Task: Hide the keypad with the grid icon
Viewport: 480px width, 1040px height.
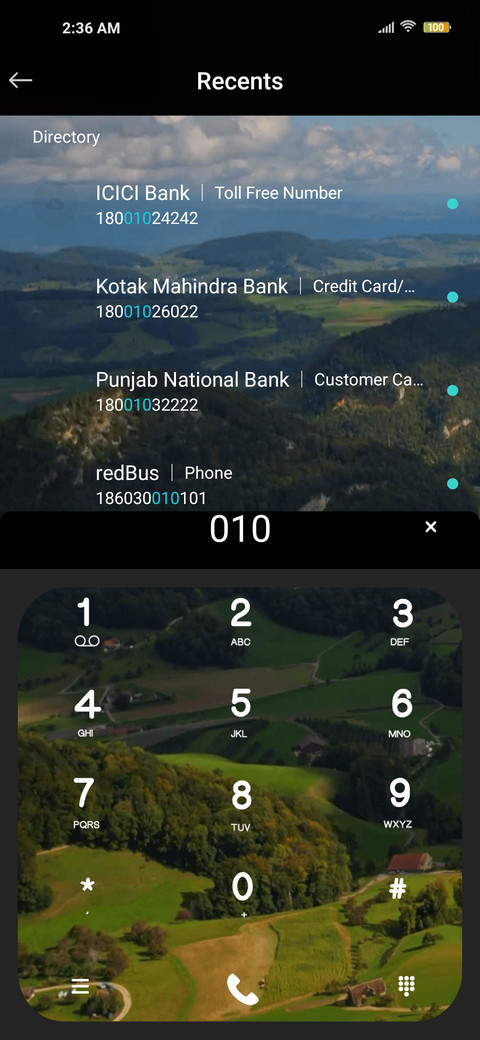Action: point(406,986)
